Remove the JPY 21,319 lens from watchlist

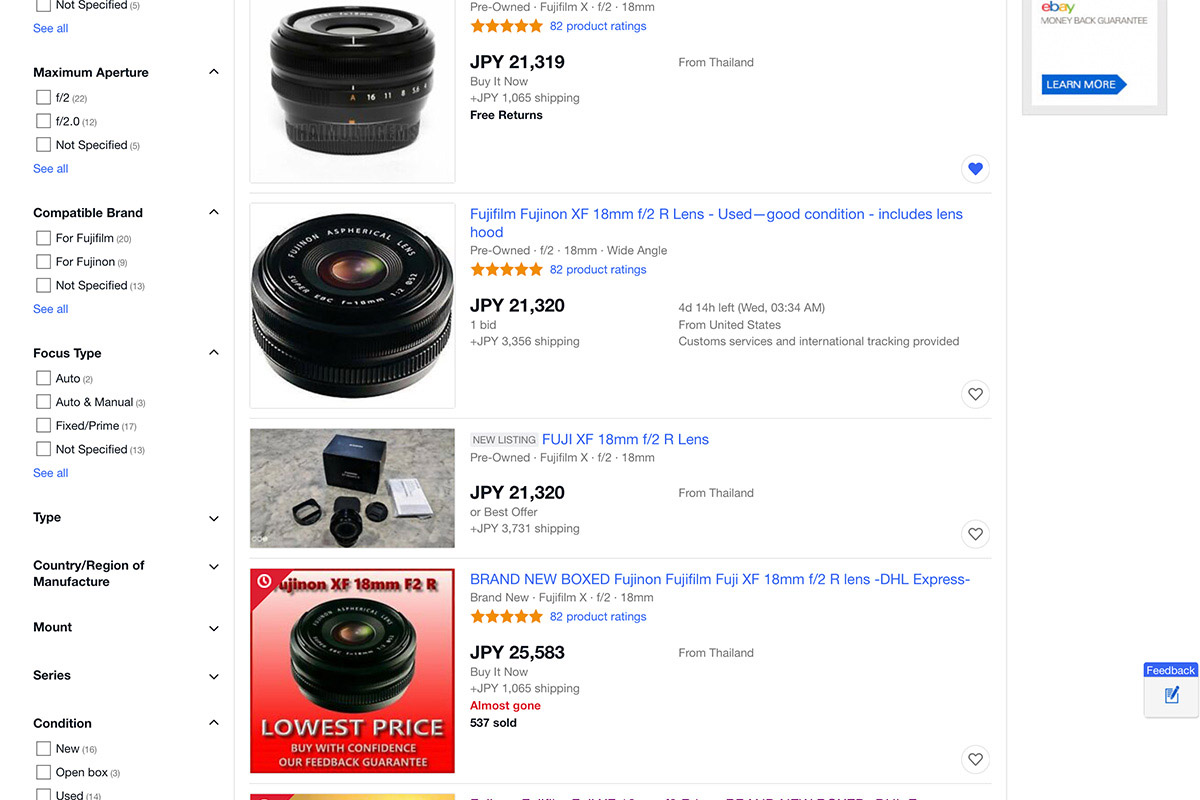click(975, 169)
